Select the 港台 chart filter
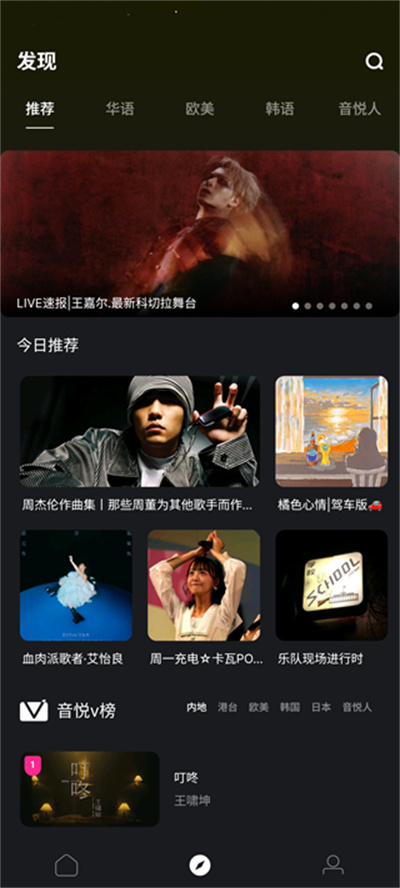400x888 pixels. pyautogui.click(x=227, y=707)
